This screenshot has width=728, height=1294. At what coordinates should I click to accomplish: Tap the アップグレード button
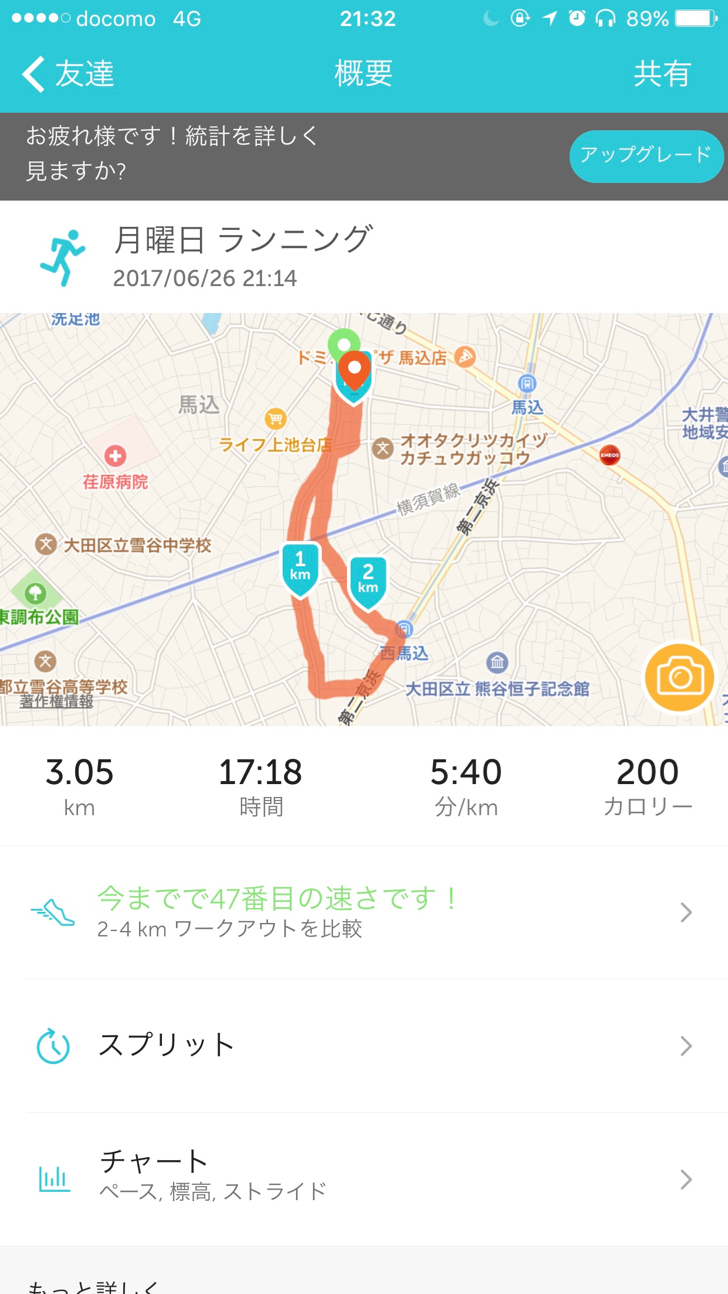646,155
